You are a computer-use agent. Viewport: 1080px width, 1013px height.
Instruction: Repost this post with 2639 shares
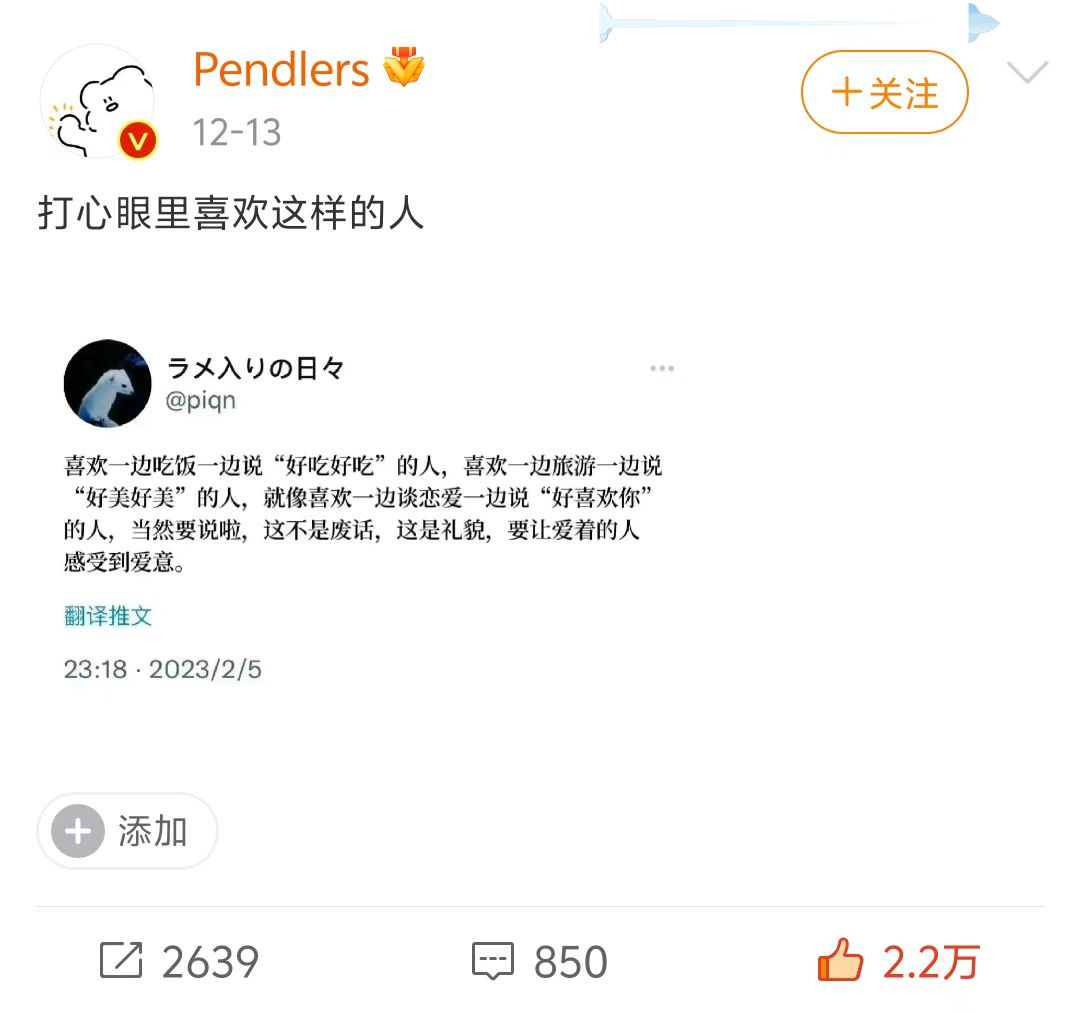coord(179,962)
